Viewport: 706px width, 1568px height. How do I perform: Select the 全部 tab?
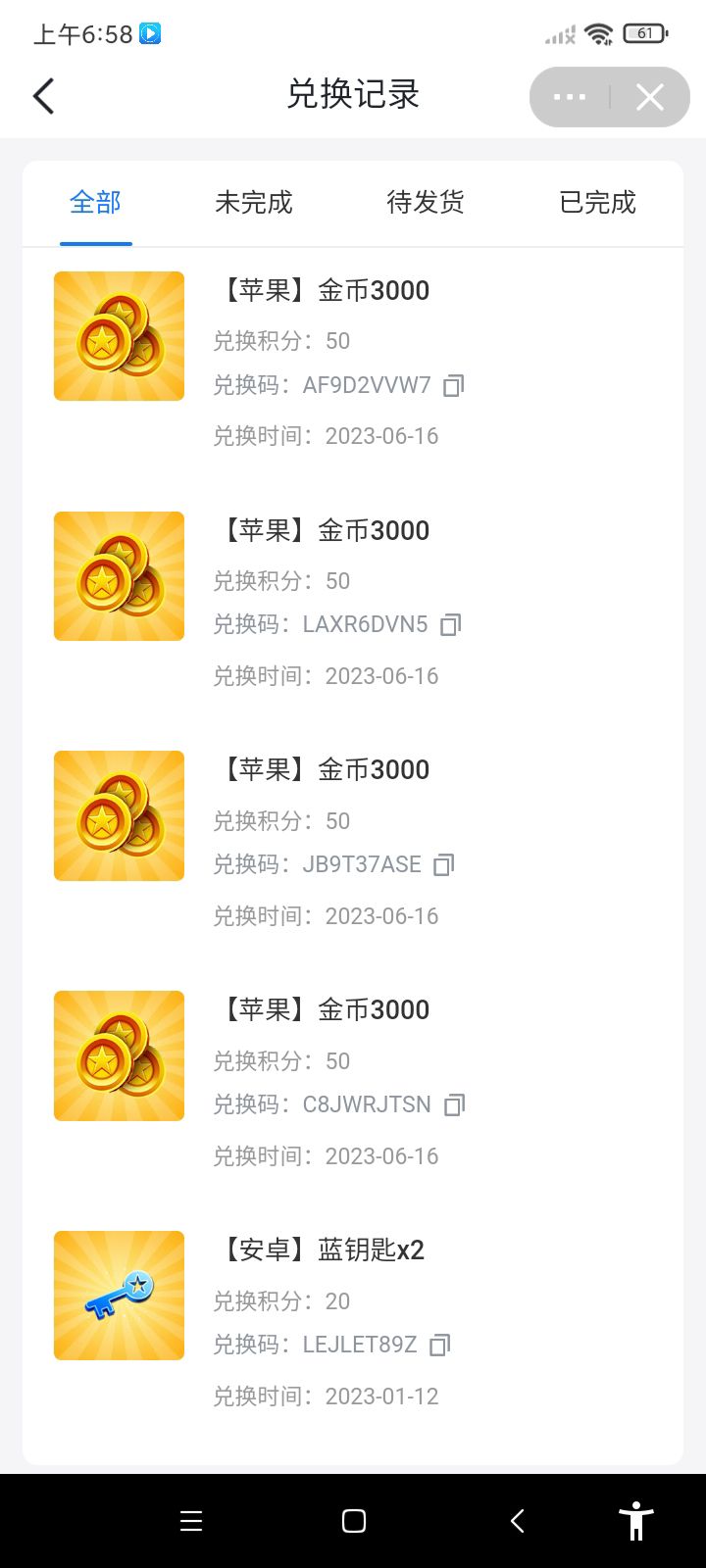pyautogui.click(x=95, y=203)
